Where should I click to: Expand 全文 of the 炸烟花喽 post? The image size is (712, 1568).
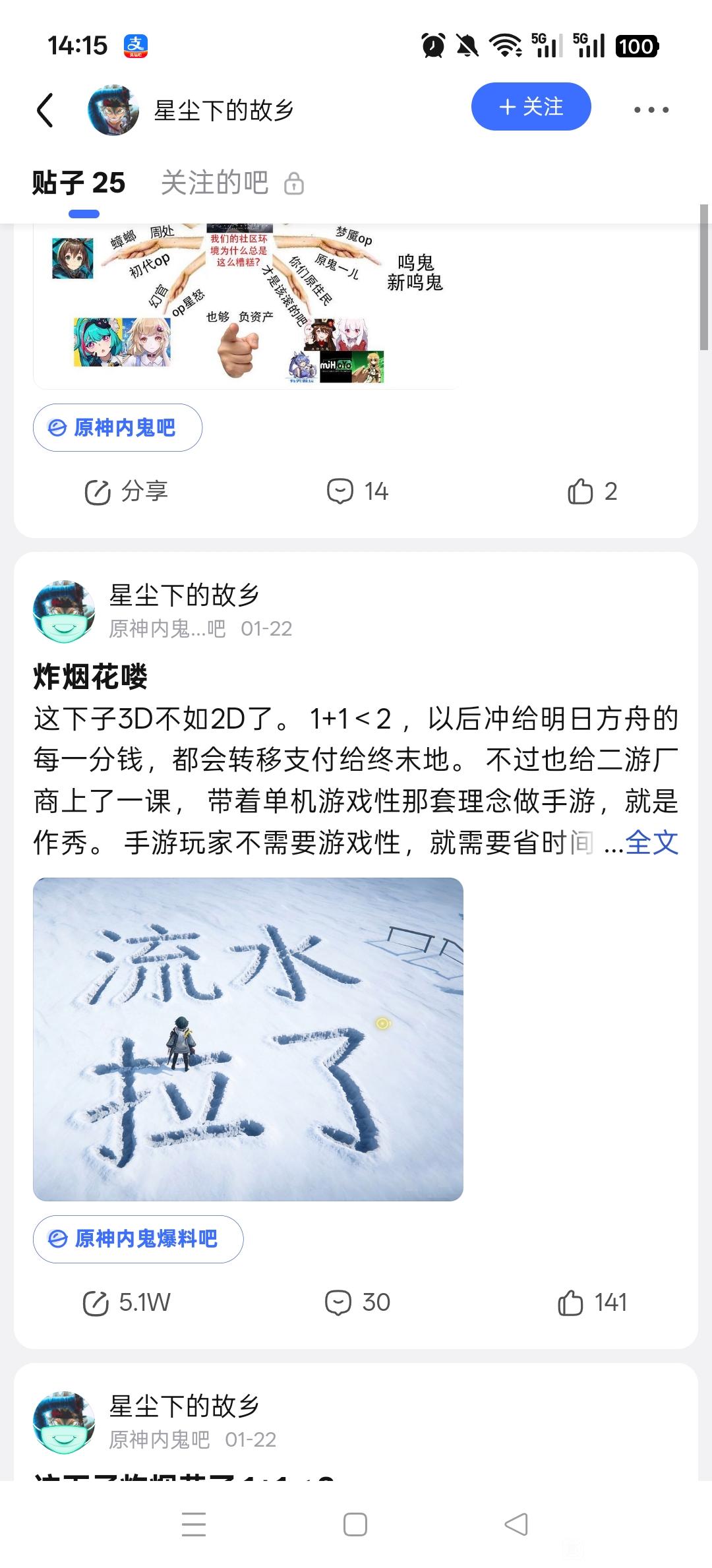(x=651, y=843)
